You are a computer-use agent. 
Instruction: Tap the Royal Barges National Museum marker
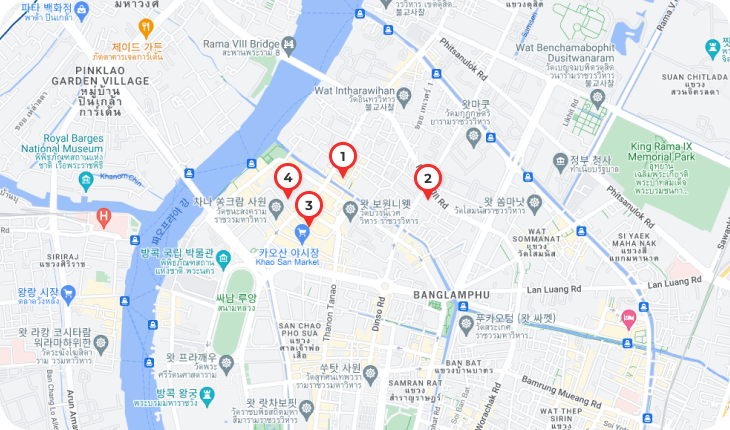click(x=86, y=180)
